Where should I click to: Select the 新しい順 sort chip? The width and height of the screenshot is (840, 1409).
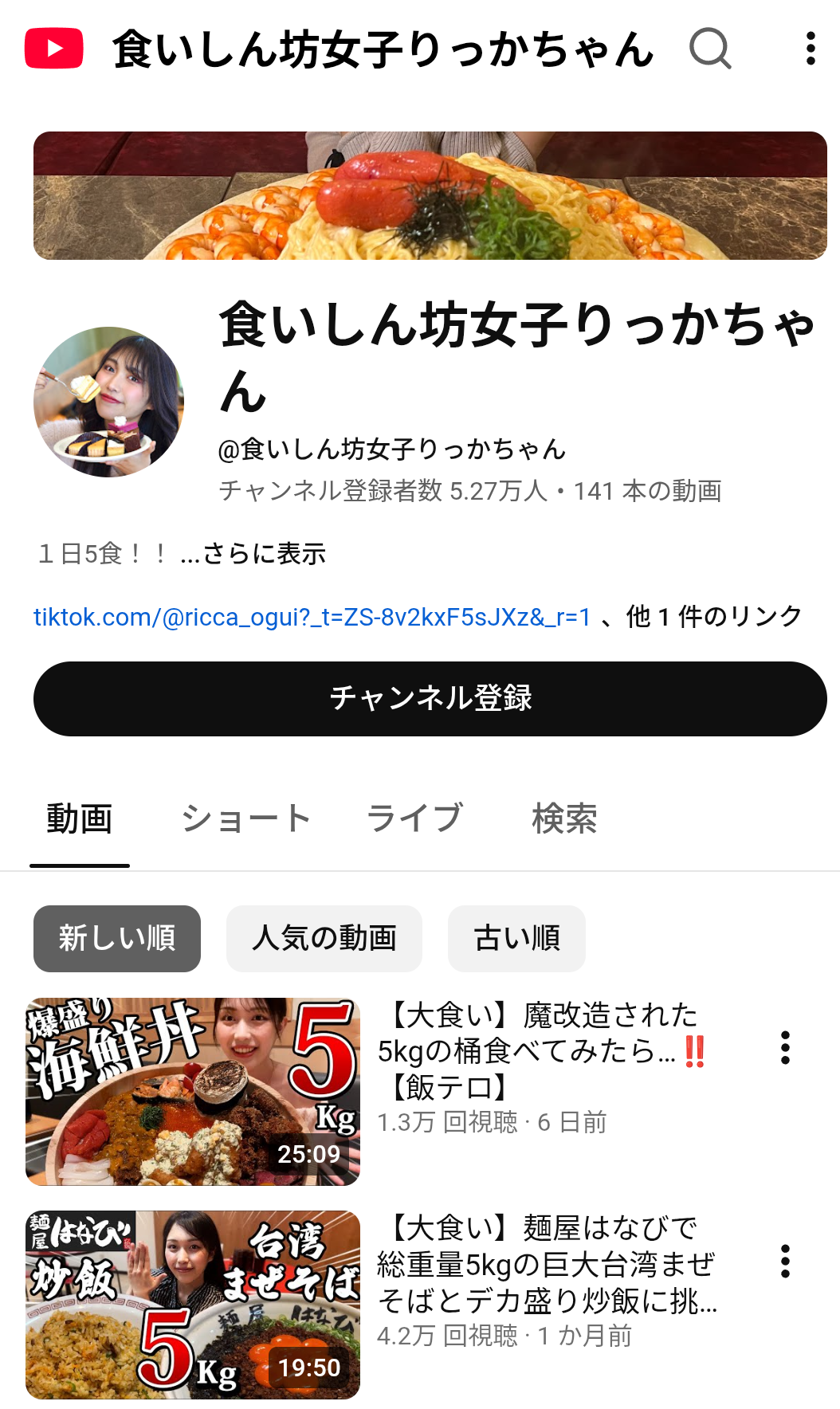[x=117, y=938]
